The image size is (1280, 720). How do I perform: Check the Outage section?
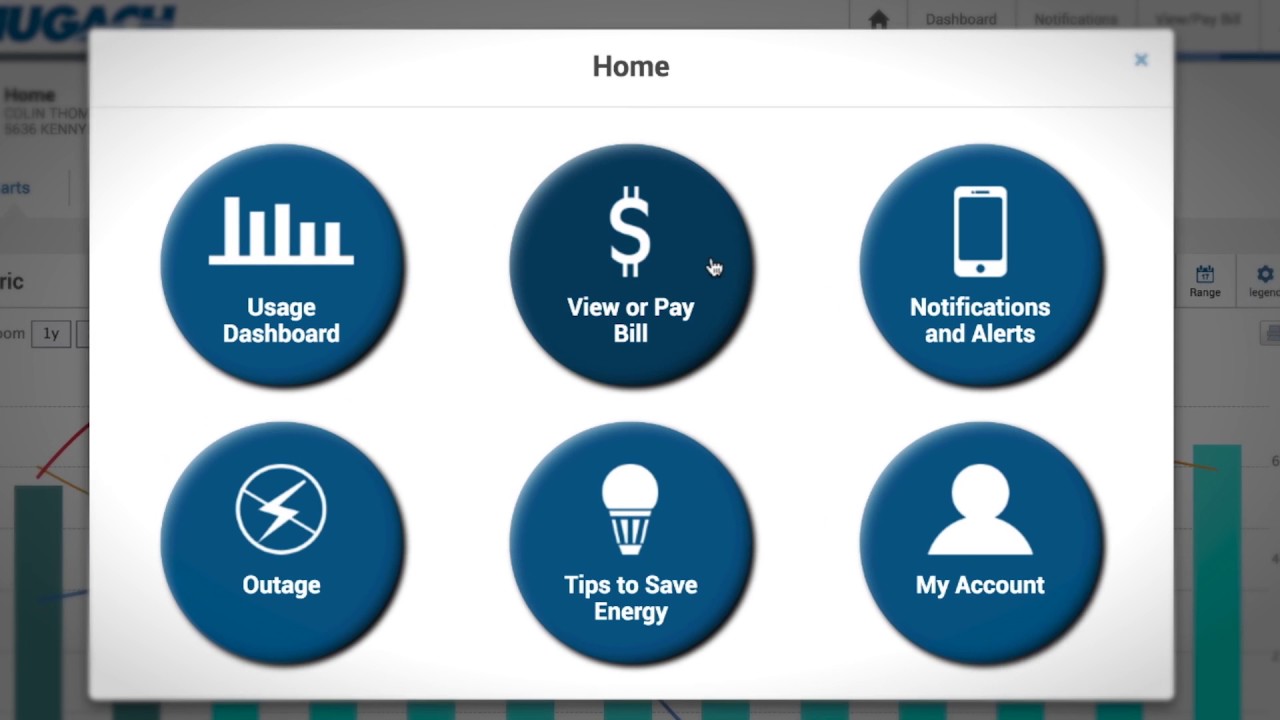(x=282, y=543)
